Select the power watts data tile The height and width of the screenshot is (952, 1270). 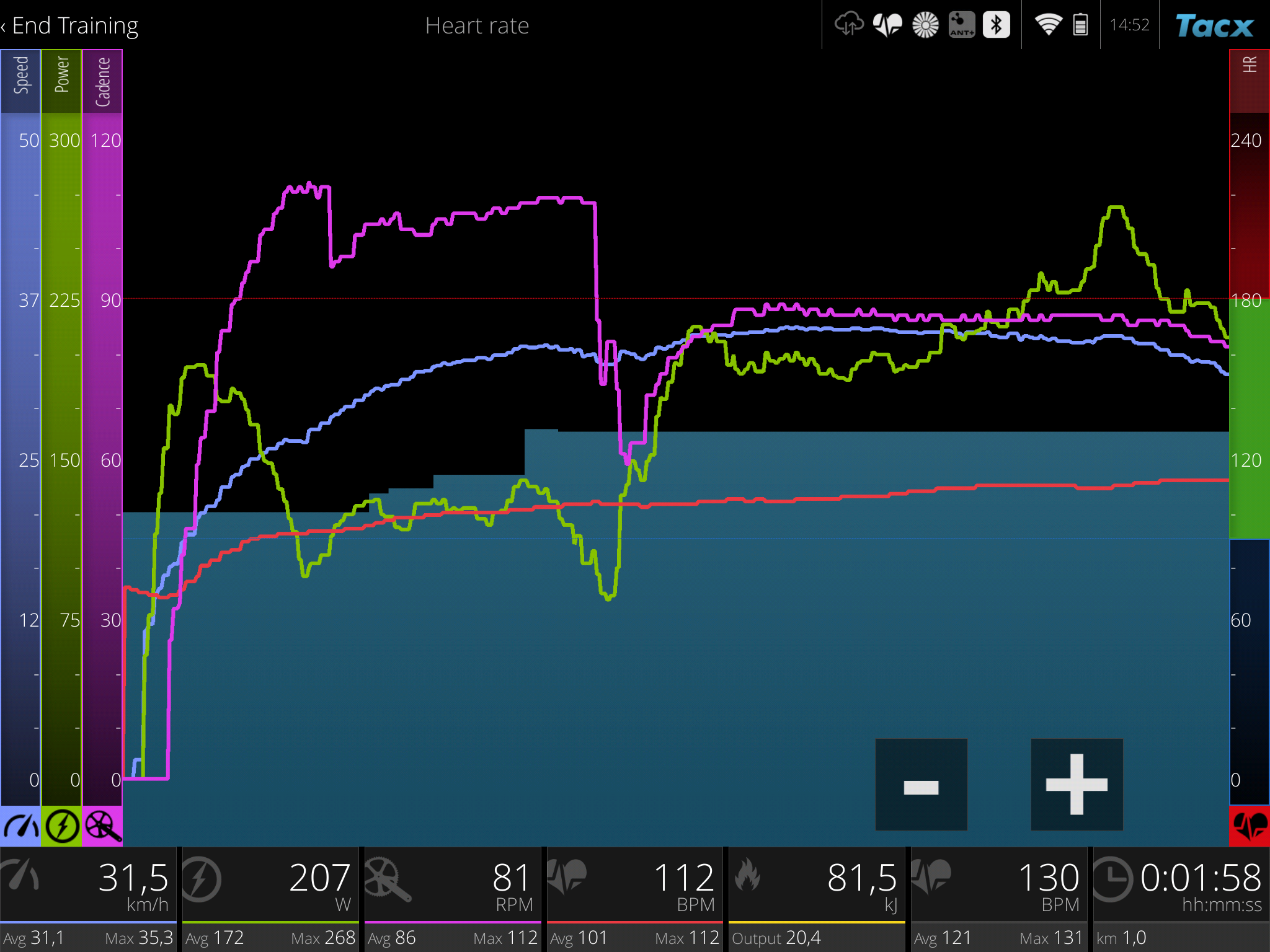pyautogui.click(x=270, y=899)
